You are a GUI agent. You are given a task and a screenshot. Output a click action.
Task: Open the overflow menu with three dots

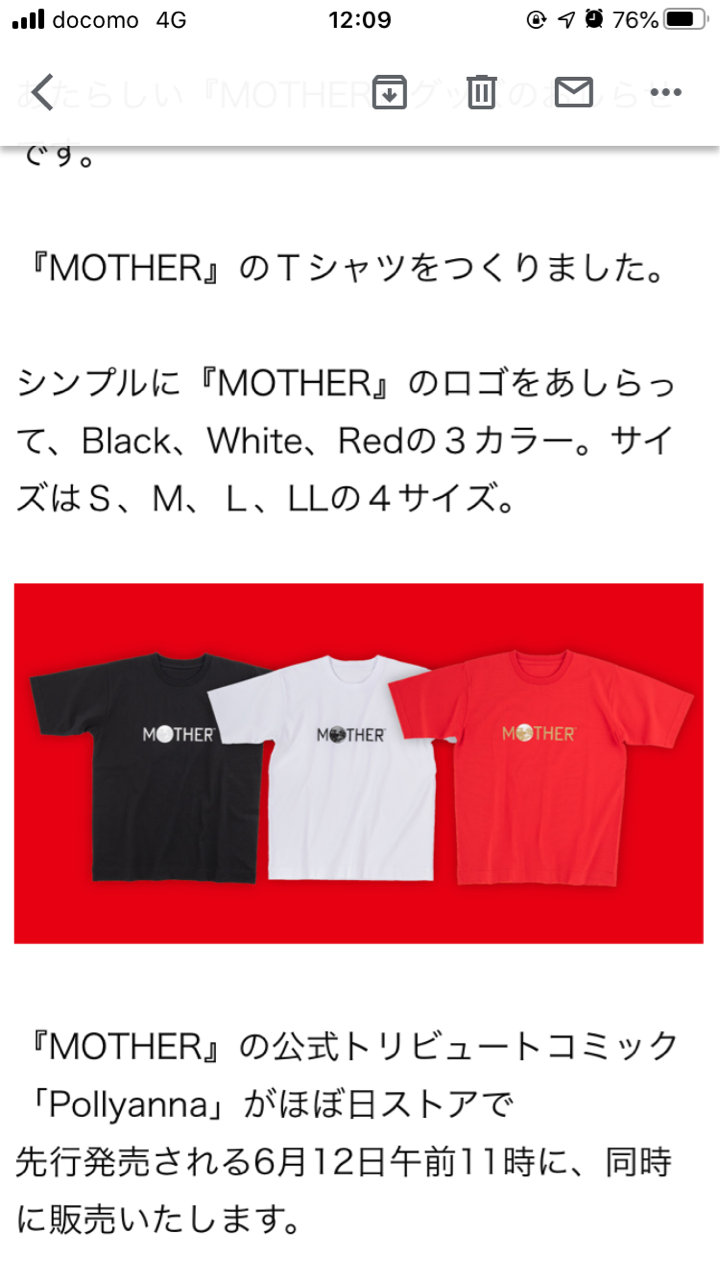665,92
